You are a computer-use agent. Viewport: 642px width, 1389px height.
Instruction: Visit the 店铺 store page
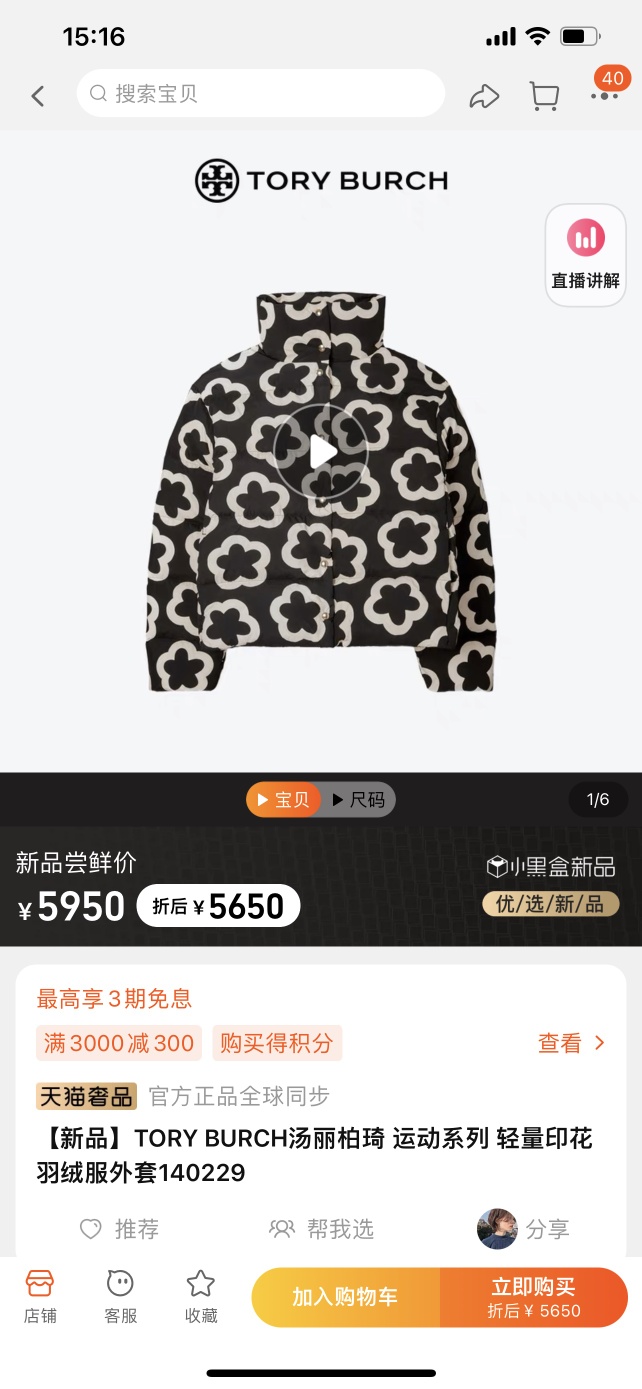[40, 1297]
